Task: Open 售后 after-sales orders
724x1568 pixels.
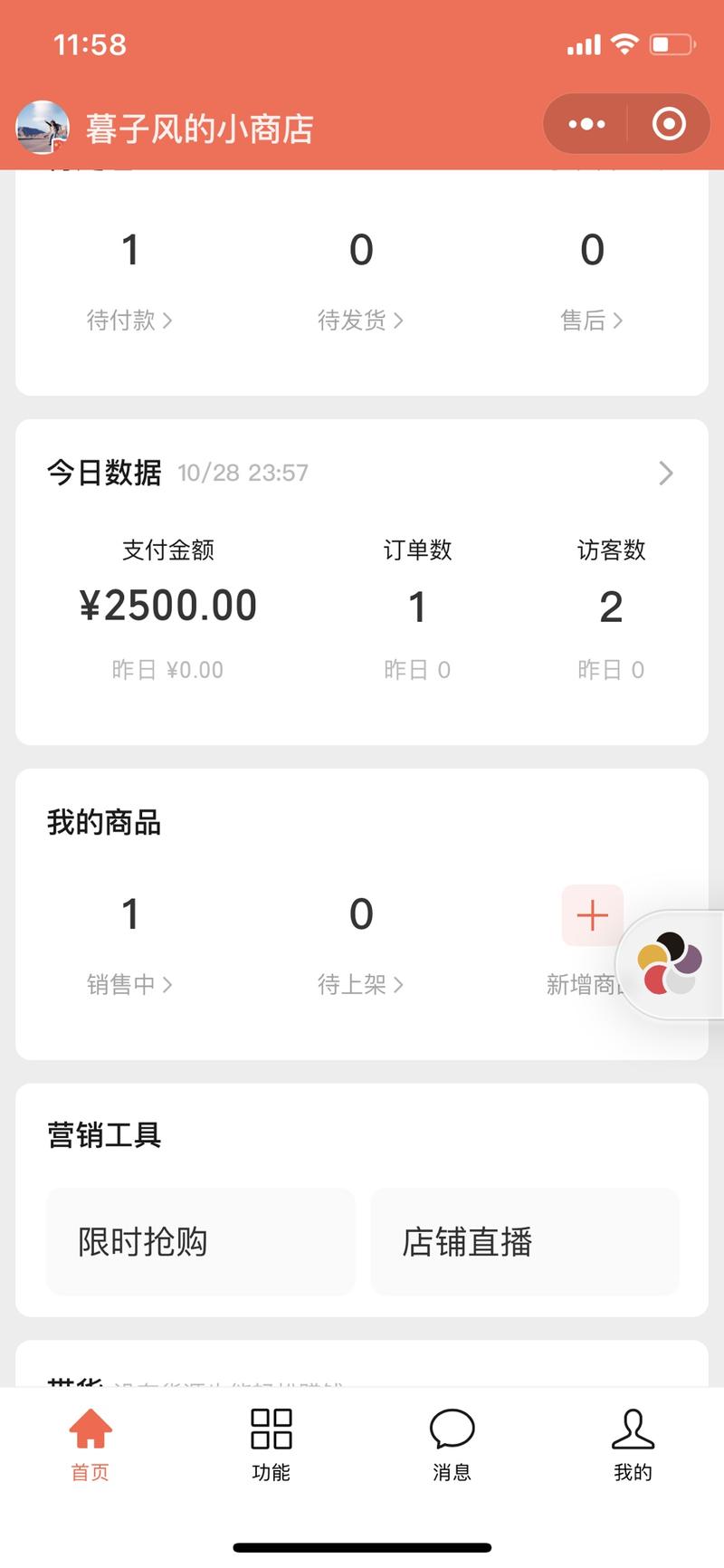Action: [x=593, y=320]
